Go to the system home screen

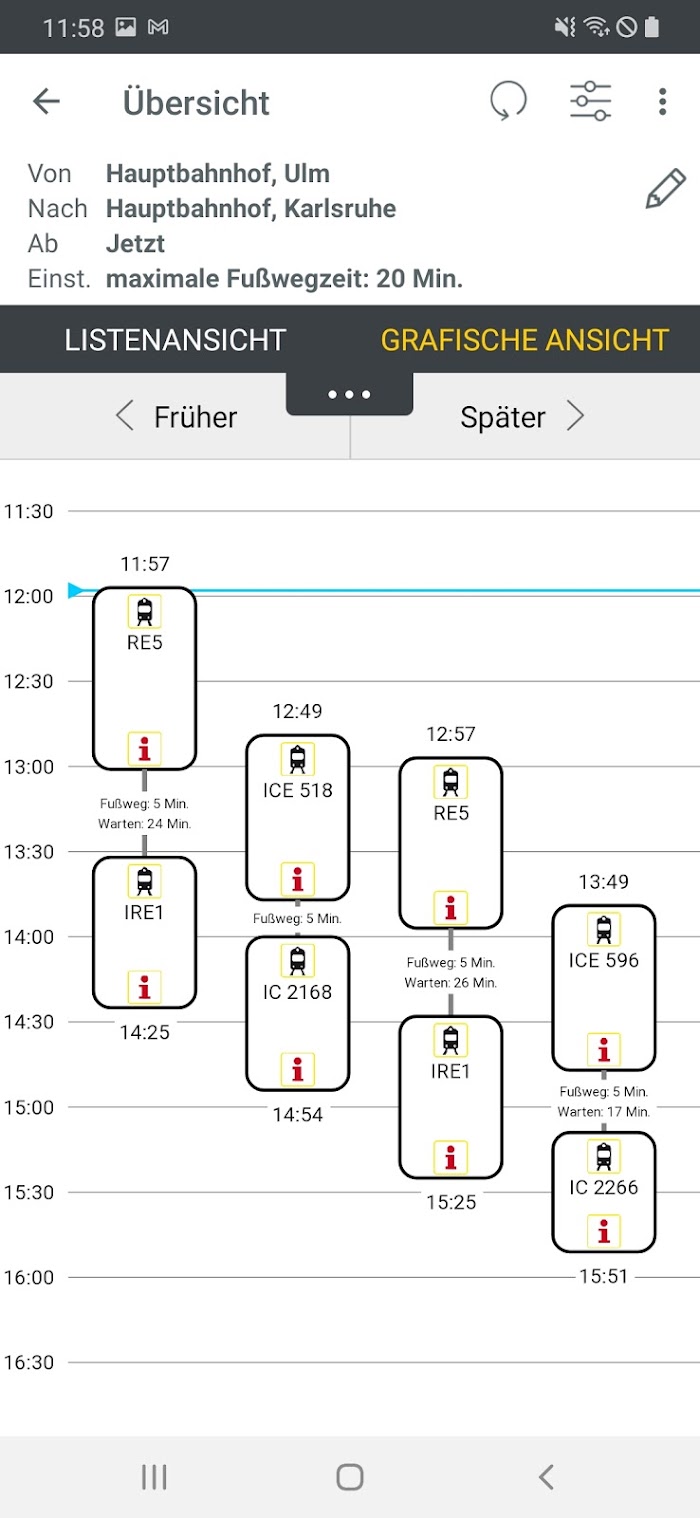349,1477
